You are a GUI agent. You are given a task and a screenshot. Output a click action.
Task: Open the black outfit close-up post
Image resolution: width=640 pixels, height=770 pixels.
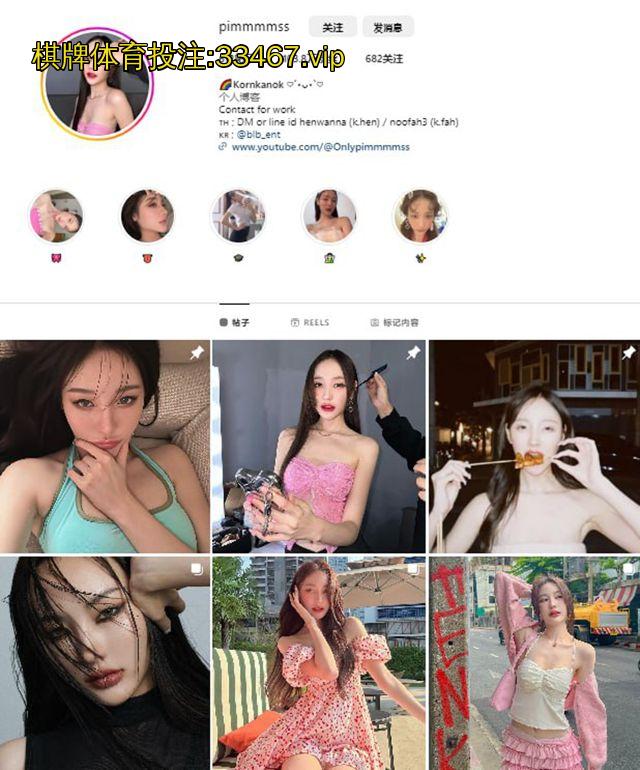tap(105, 663)
